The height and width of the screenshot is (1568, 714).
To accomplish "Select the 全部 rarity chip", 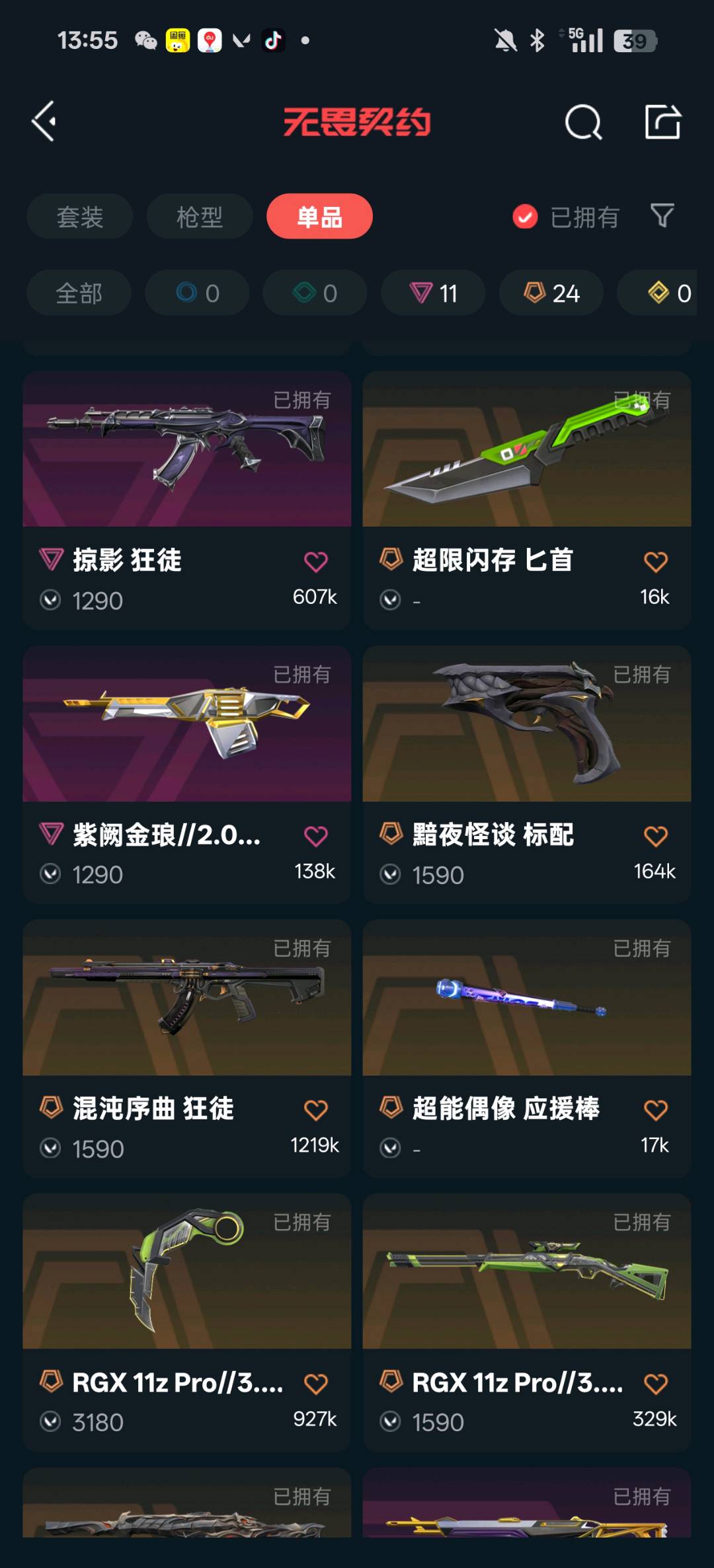I will [79, 293].
